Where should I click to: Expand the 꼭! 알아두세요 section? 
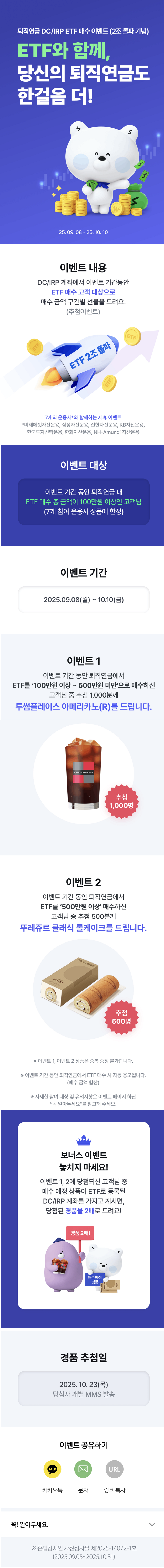pos(152,1524)
